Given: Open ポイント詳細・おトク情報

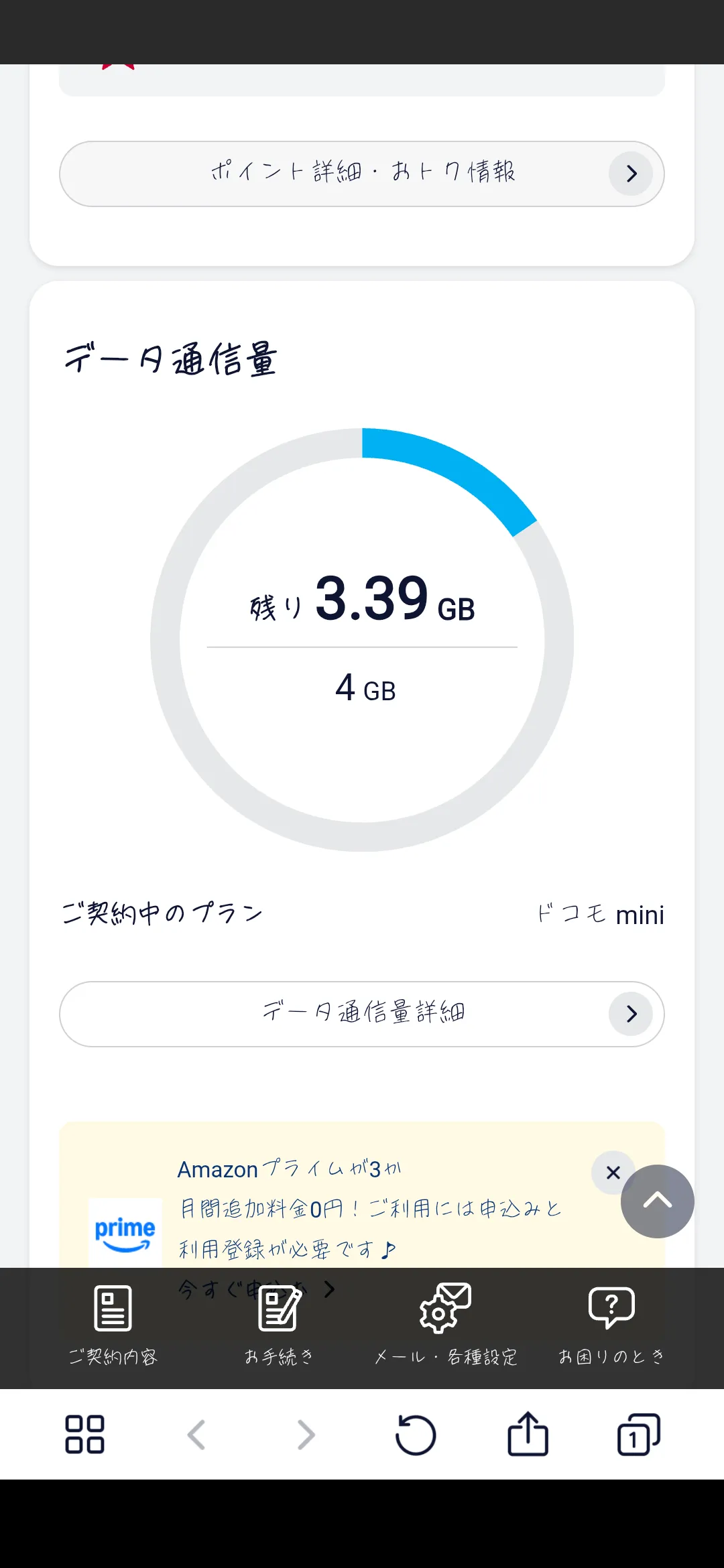Looking at the screenshot, I should click(x=362, y=174).
